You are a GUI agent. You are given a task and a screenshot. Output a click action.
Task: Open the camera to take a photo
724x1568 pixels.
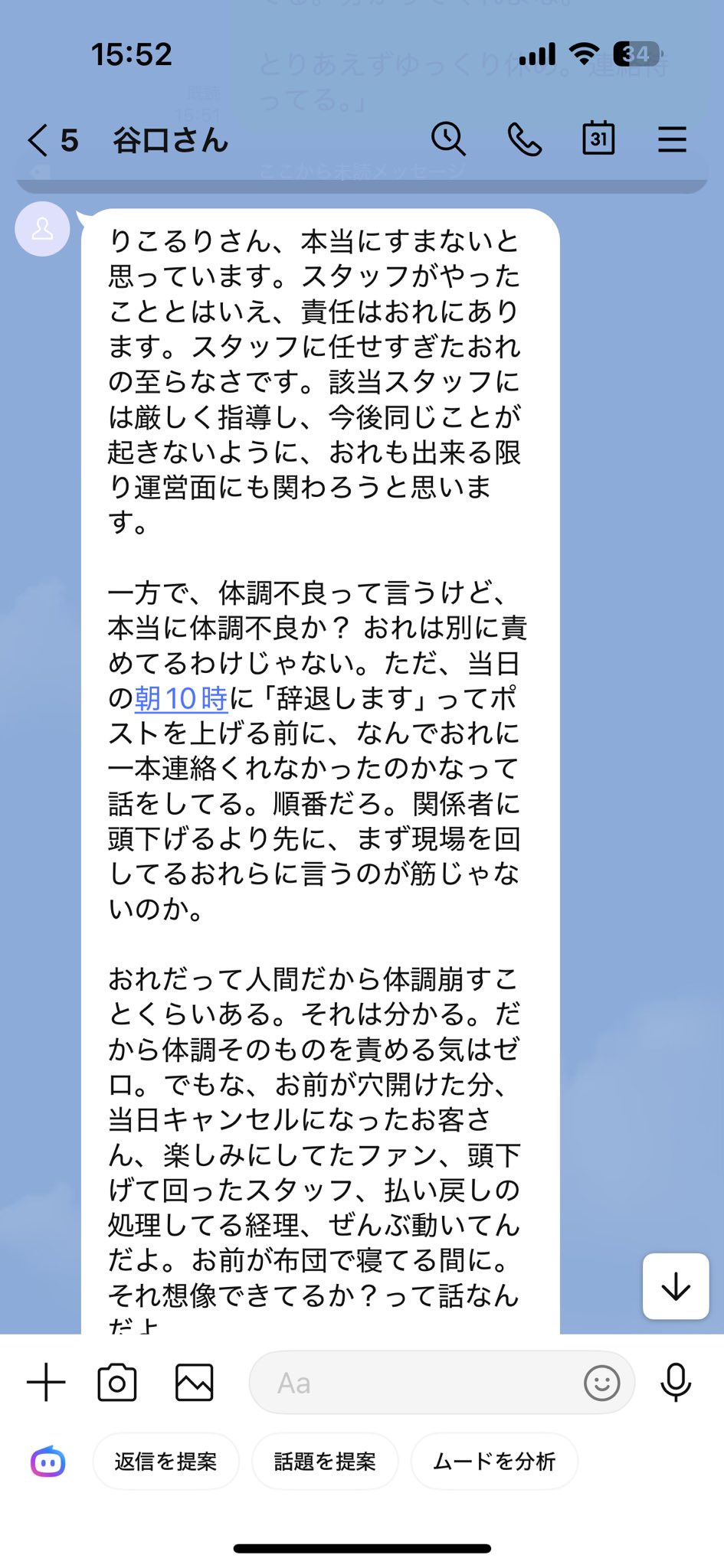[117, 1383]
